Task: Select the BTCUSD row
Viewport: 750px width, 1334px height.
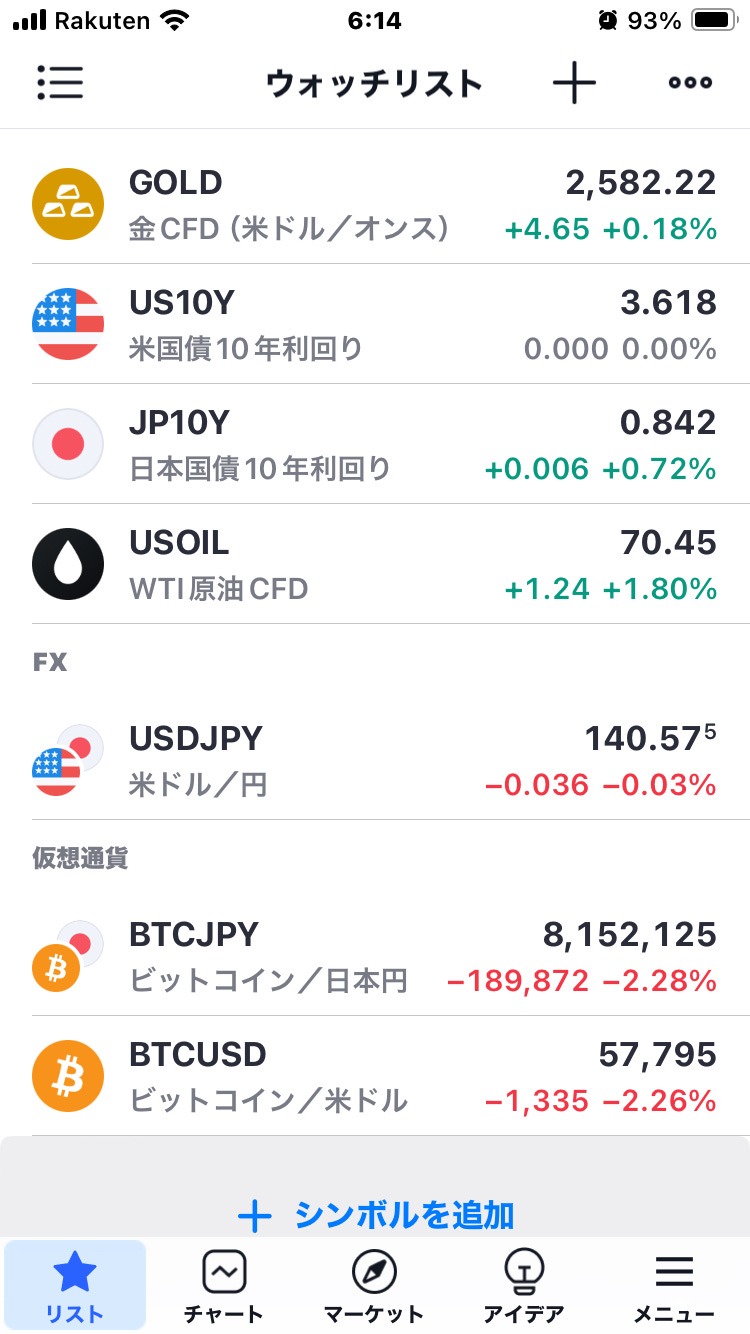Action: (x=375, y=1076)
